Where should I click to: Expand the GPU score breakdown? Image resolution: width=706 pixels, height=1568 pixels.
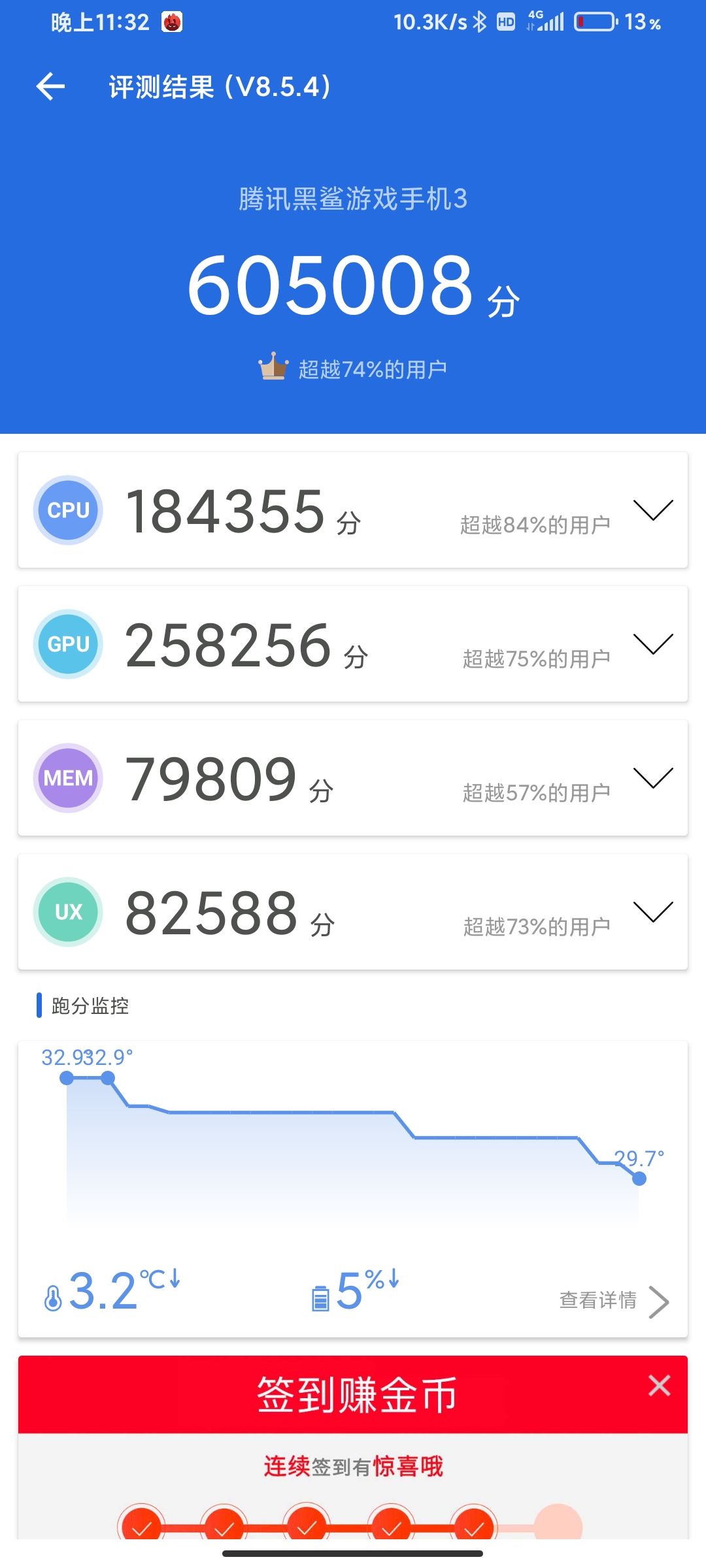pos(653,644)
